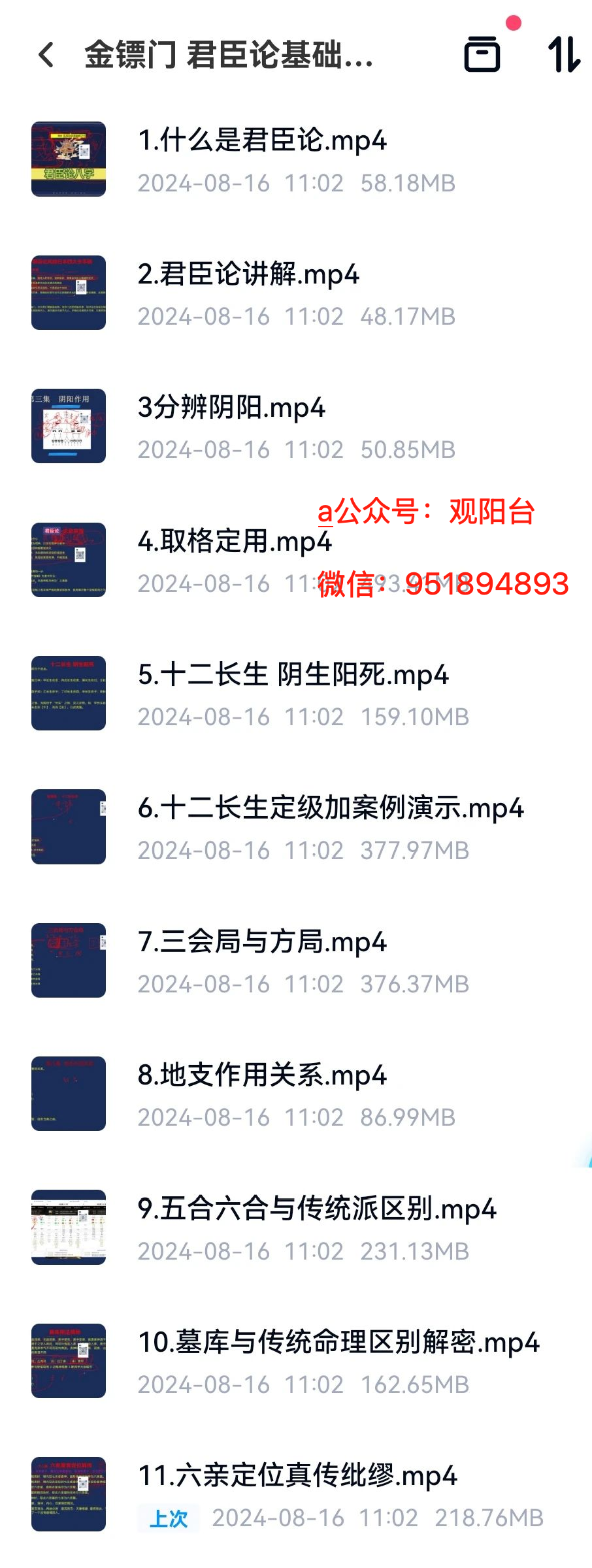Change the file sort order
592x1568 pixels.
coord(563,54)
